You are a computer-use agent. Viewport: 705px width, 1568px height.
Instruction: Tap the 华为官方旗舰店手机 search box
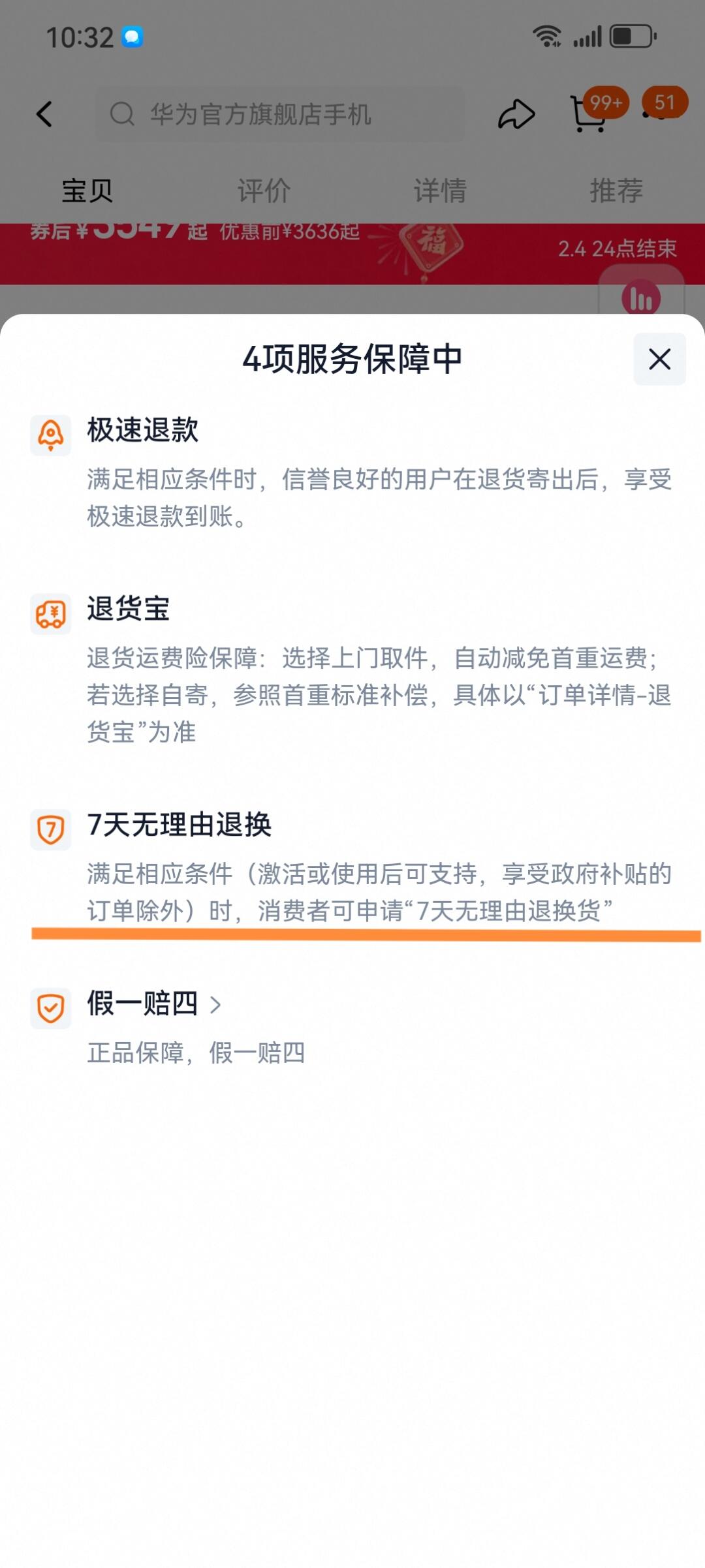click(x=281, y=114)
